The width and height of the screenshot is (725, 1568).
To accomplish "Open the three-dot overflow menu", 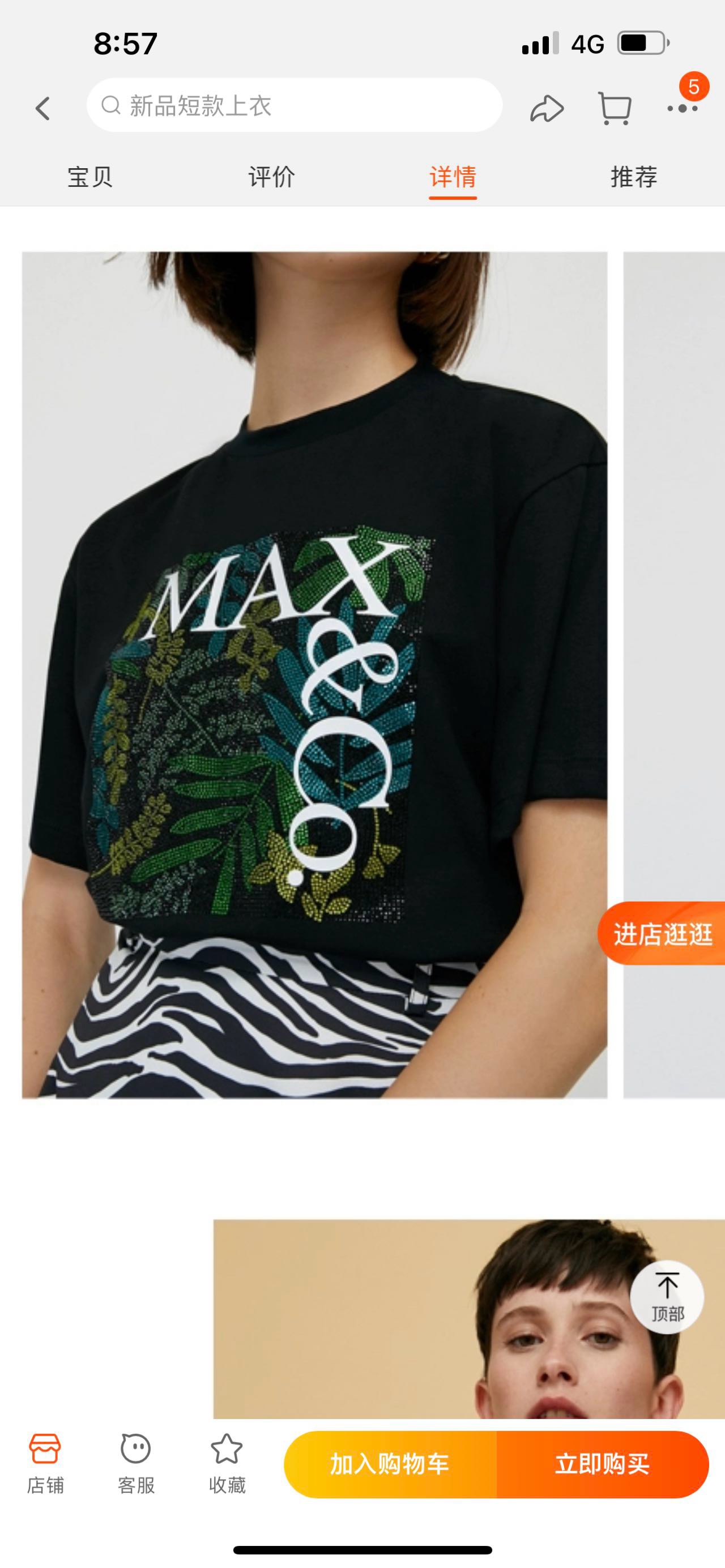I will [x=682, y=108].
